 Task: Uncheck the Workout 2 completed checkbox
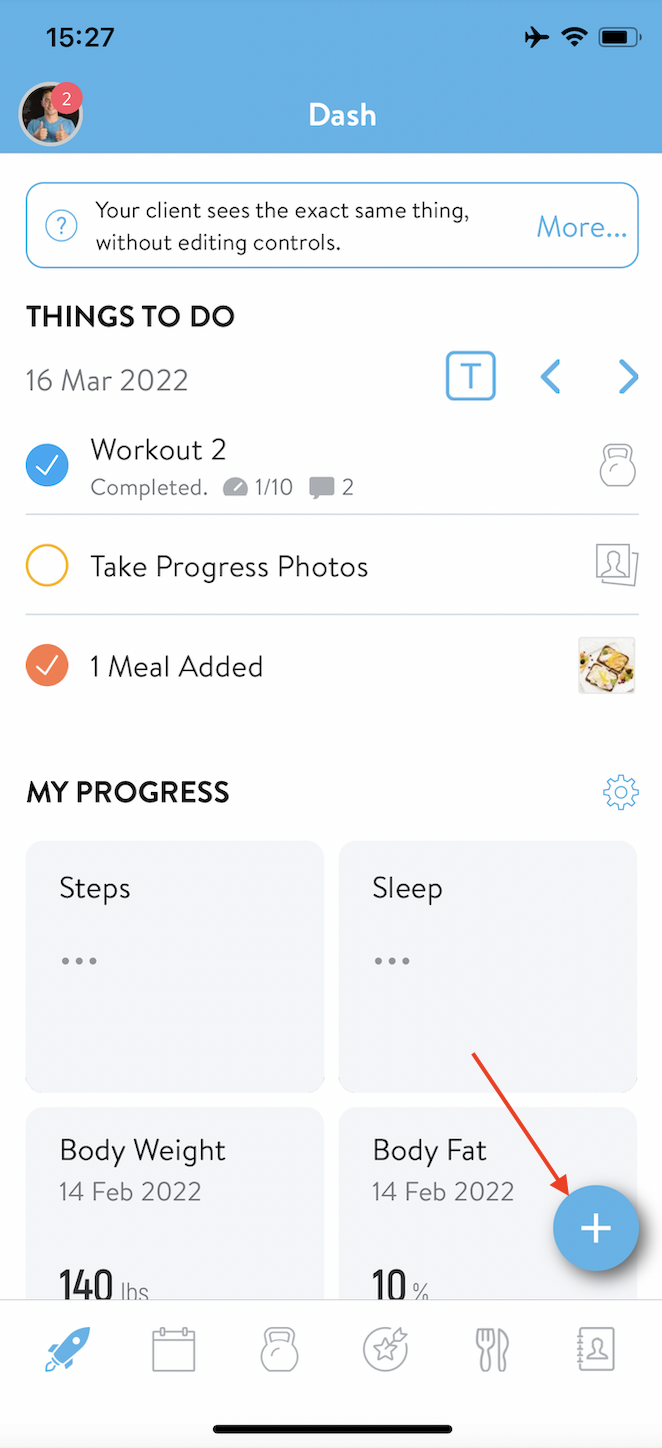tap(47, 465)
